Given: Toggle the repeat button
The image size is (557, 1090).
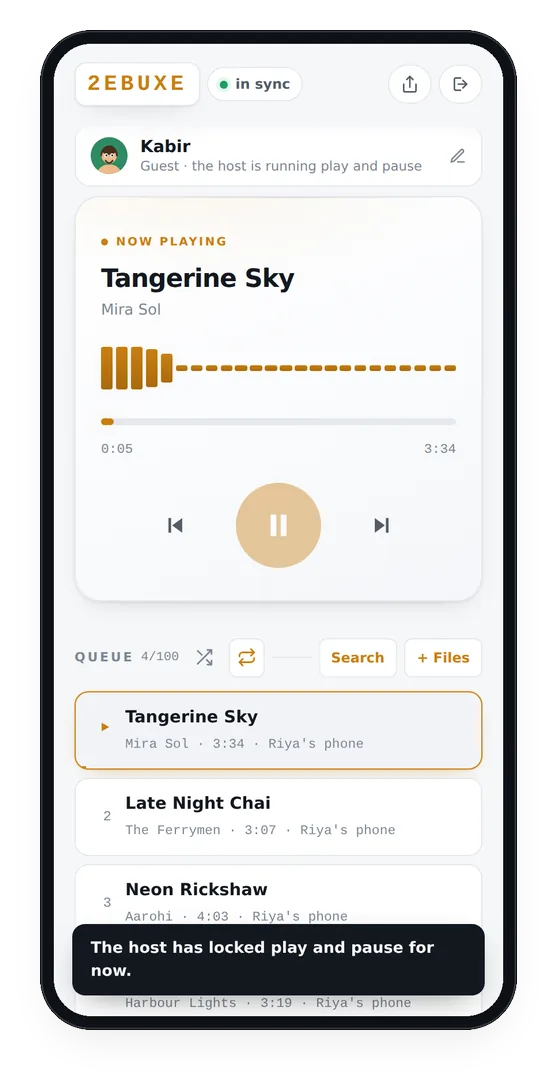Looking at the screenshot, I should 247,658.
